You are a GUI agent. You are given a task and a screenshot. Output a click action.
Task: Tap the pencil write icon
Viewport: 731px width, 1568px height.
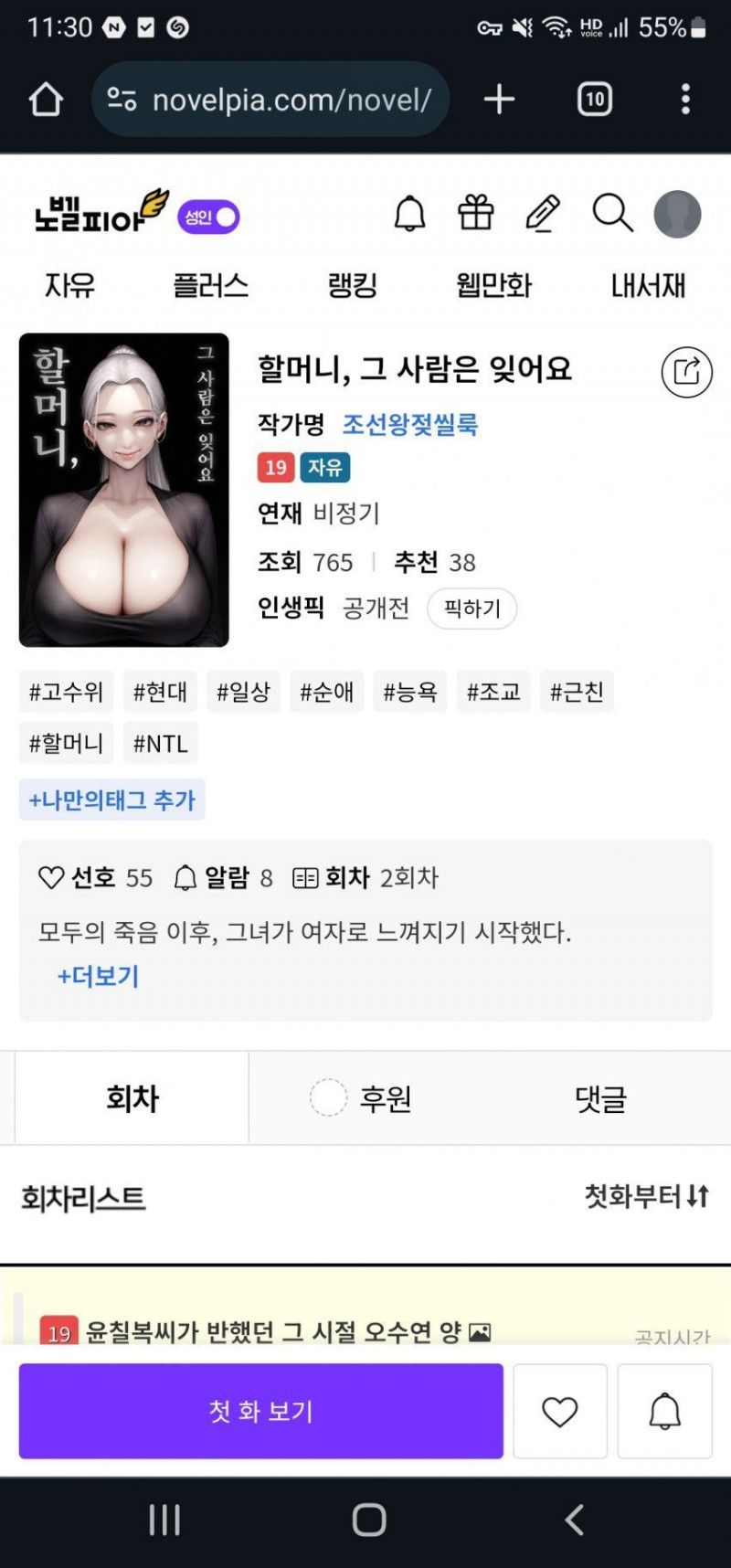click(x=543, y=214)
